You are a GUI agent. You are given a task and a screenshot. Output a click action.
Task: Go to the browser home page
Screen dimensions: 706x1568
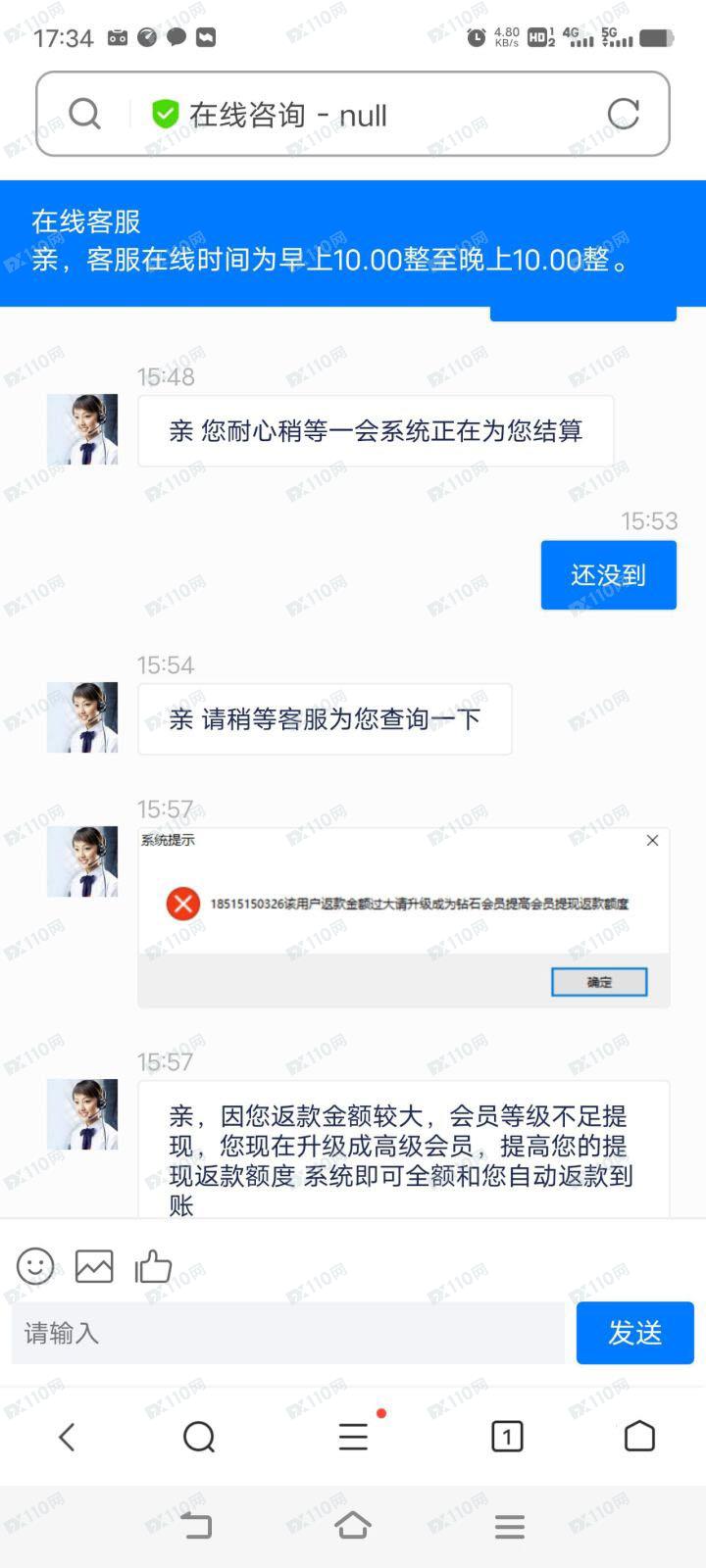pos(639,1437)
